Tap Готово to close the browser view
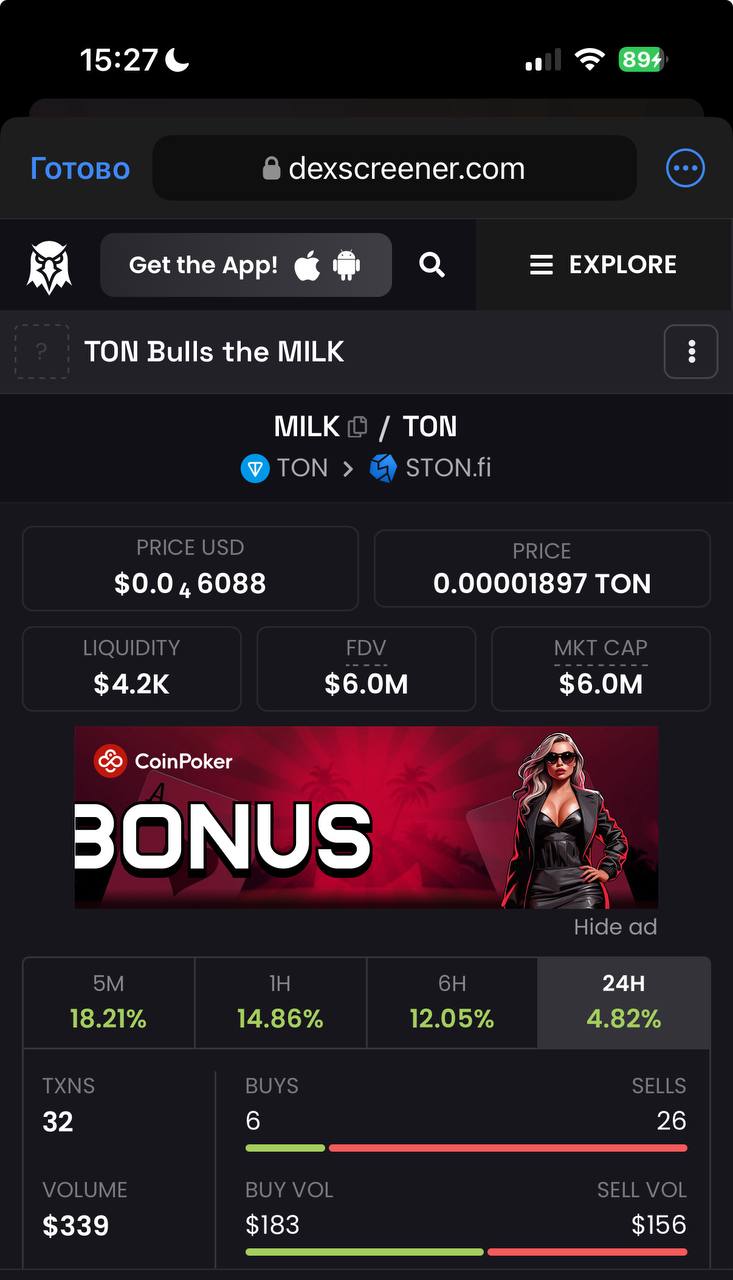The height and width of the screenshot is (1280, 733). (80, 168)
